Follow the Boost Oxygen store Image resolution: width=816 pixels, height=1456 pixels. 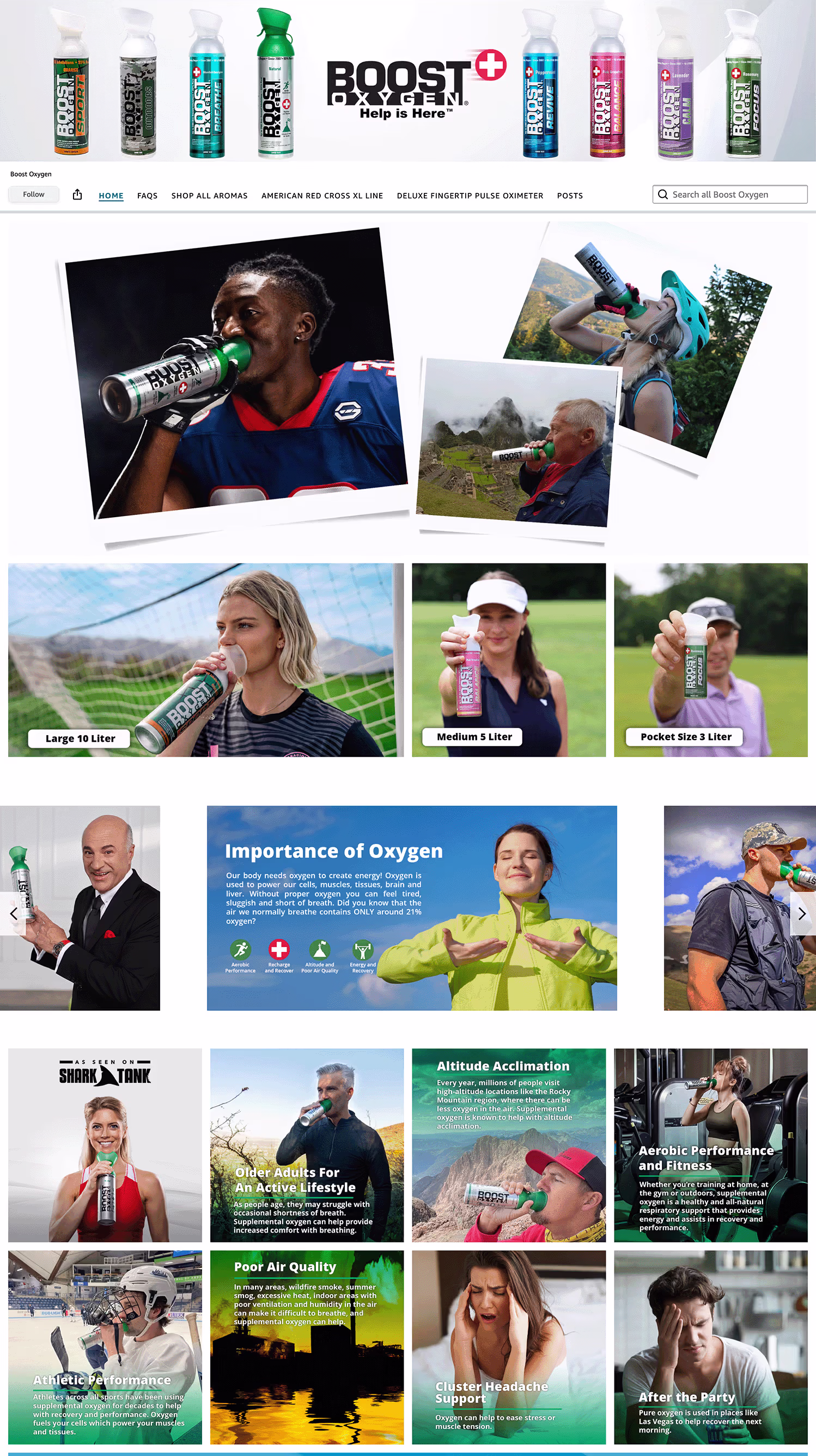click(x=33, y=195)
